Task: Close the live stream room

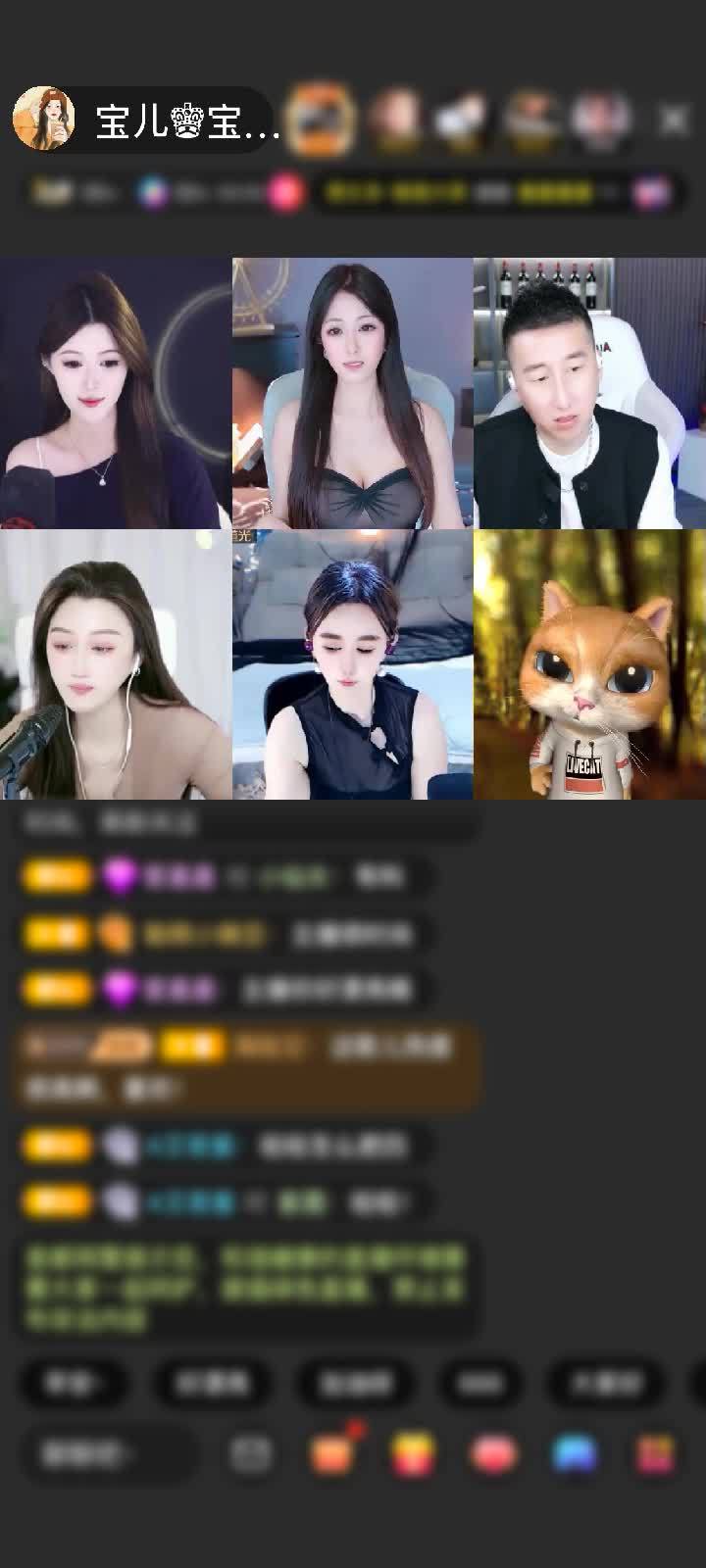Action: tap(674, 120)
